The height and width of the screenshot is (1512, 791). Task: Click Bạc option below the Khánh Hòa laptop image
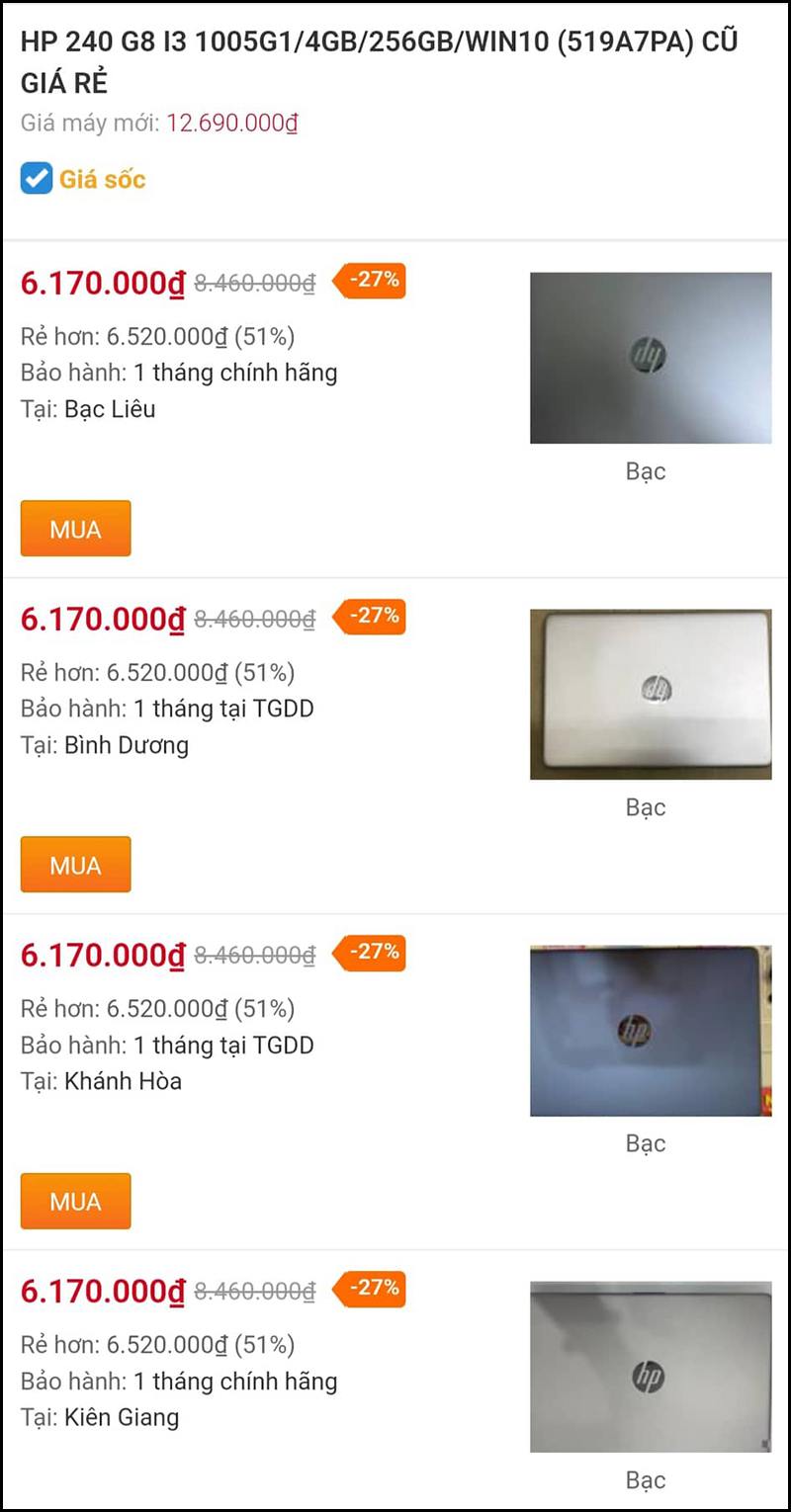[x=646, y=1143]
